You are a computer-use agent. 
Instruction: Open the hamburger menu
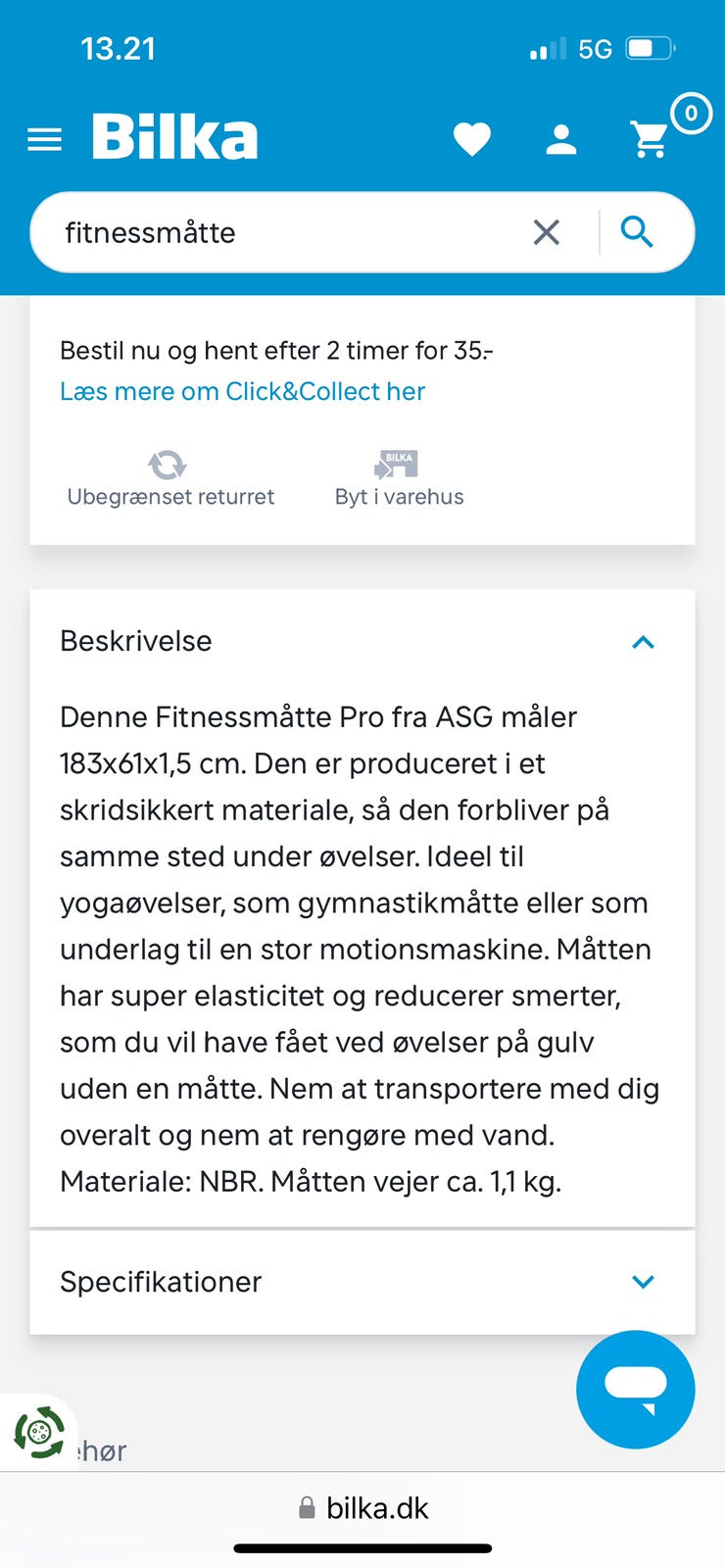(x=44, y=140)
